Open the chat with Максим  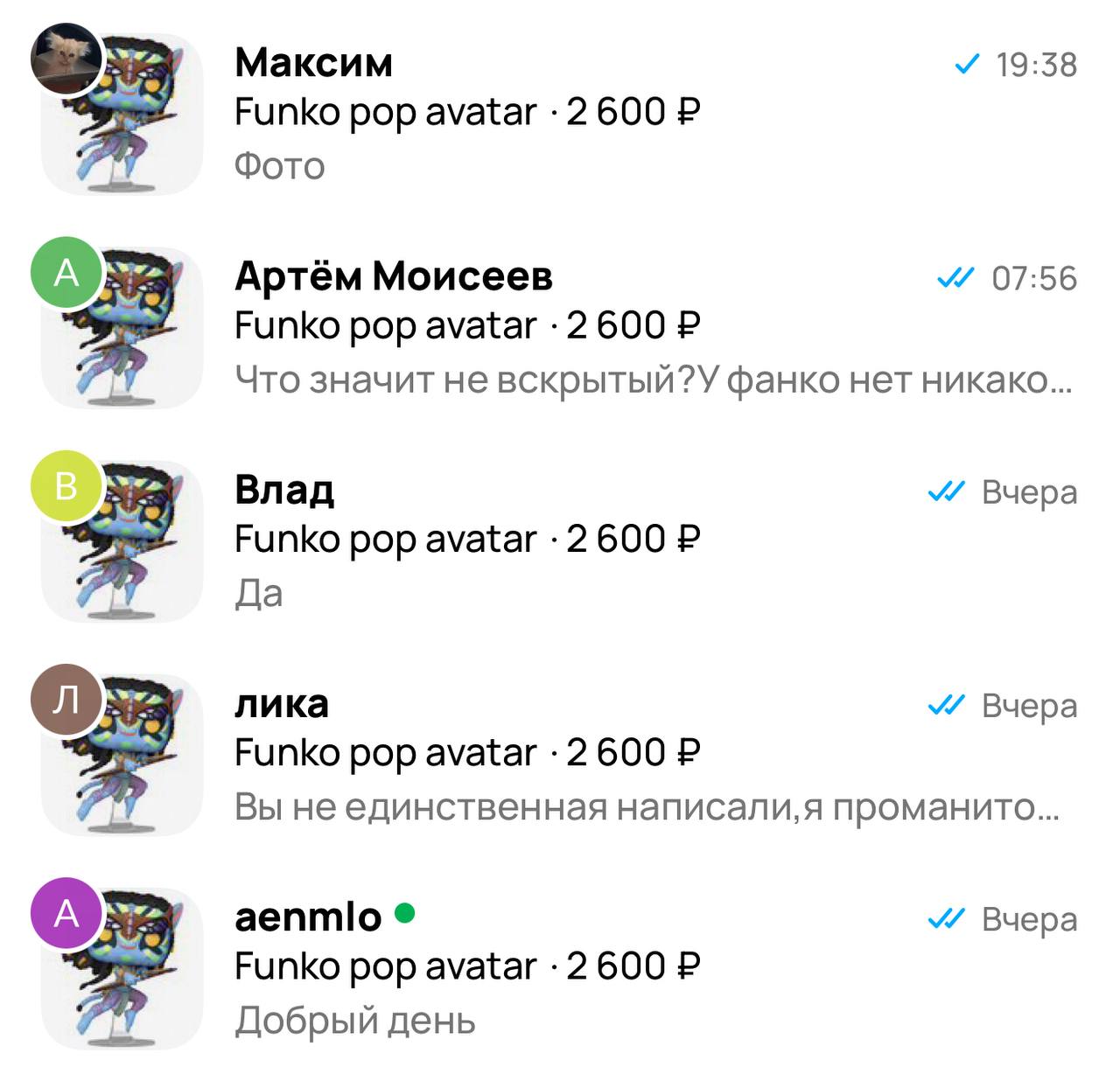coord(560,113)
